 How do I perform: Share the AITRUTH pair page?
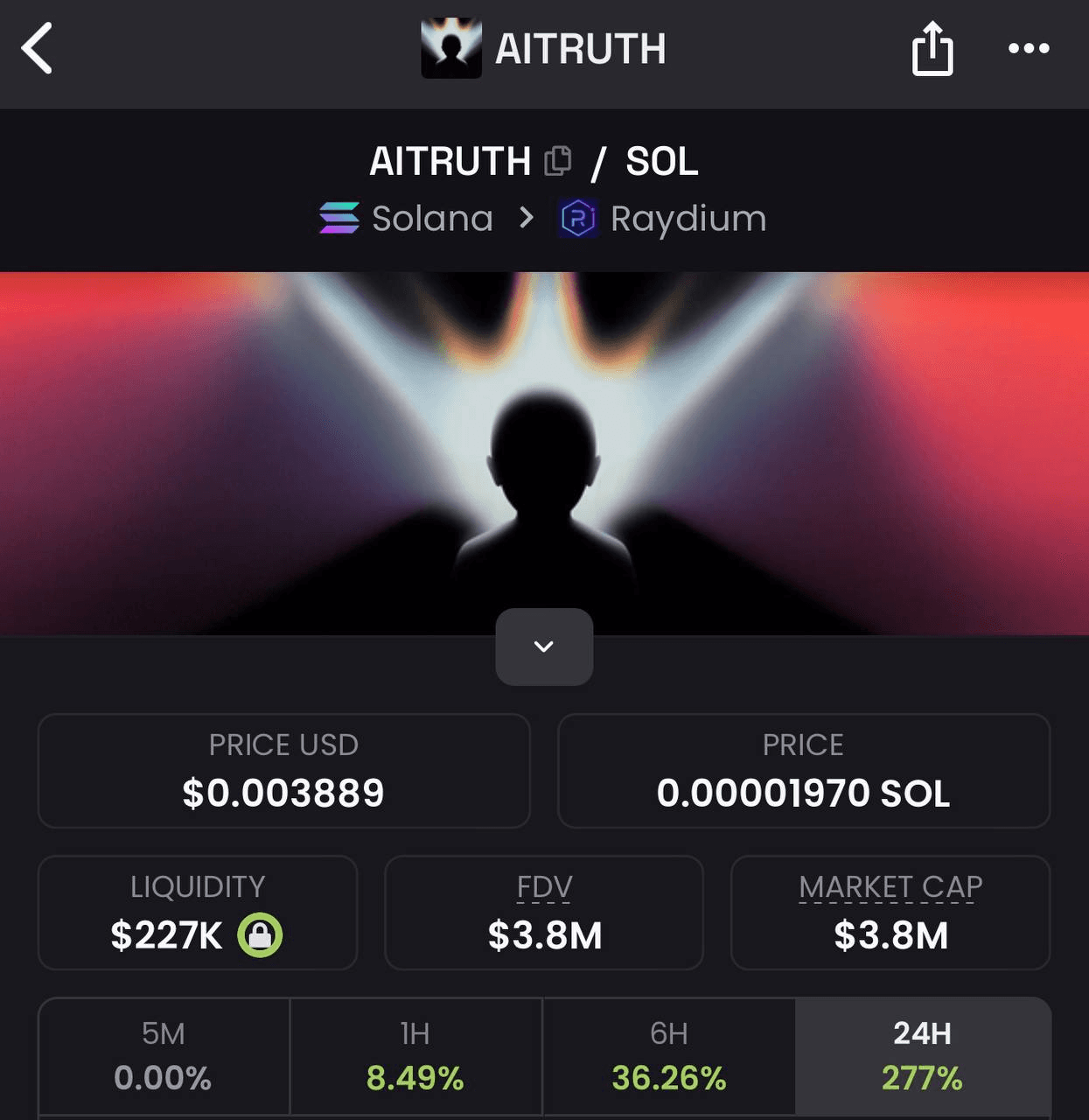[932, 49]
